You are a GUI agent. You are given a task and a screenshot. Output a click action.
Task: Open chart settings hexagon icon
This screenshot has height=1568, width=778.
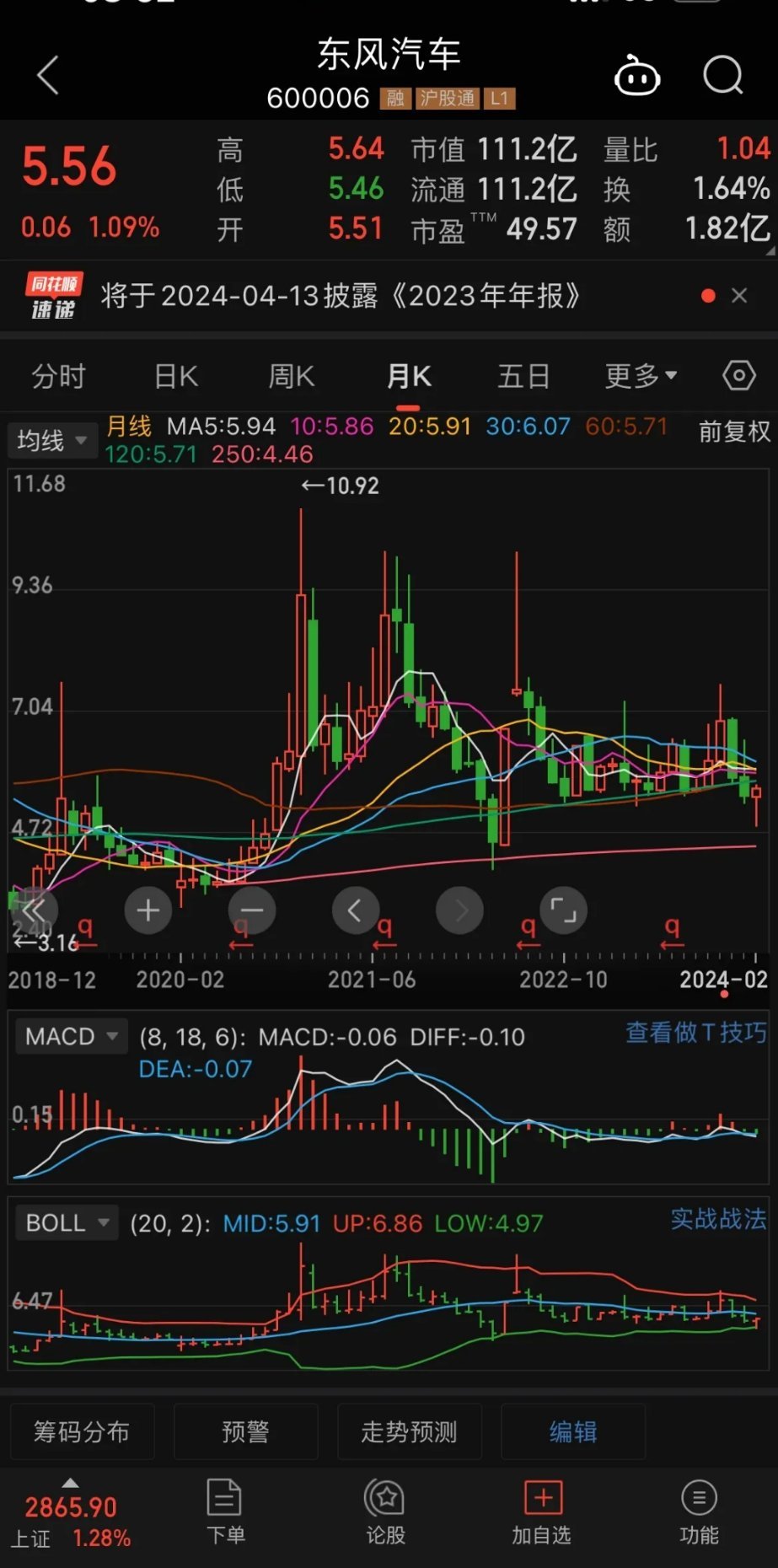pos(739,376)
